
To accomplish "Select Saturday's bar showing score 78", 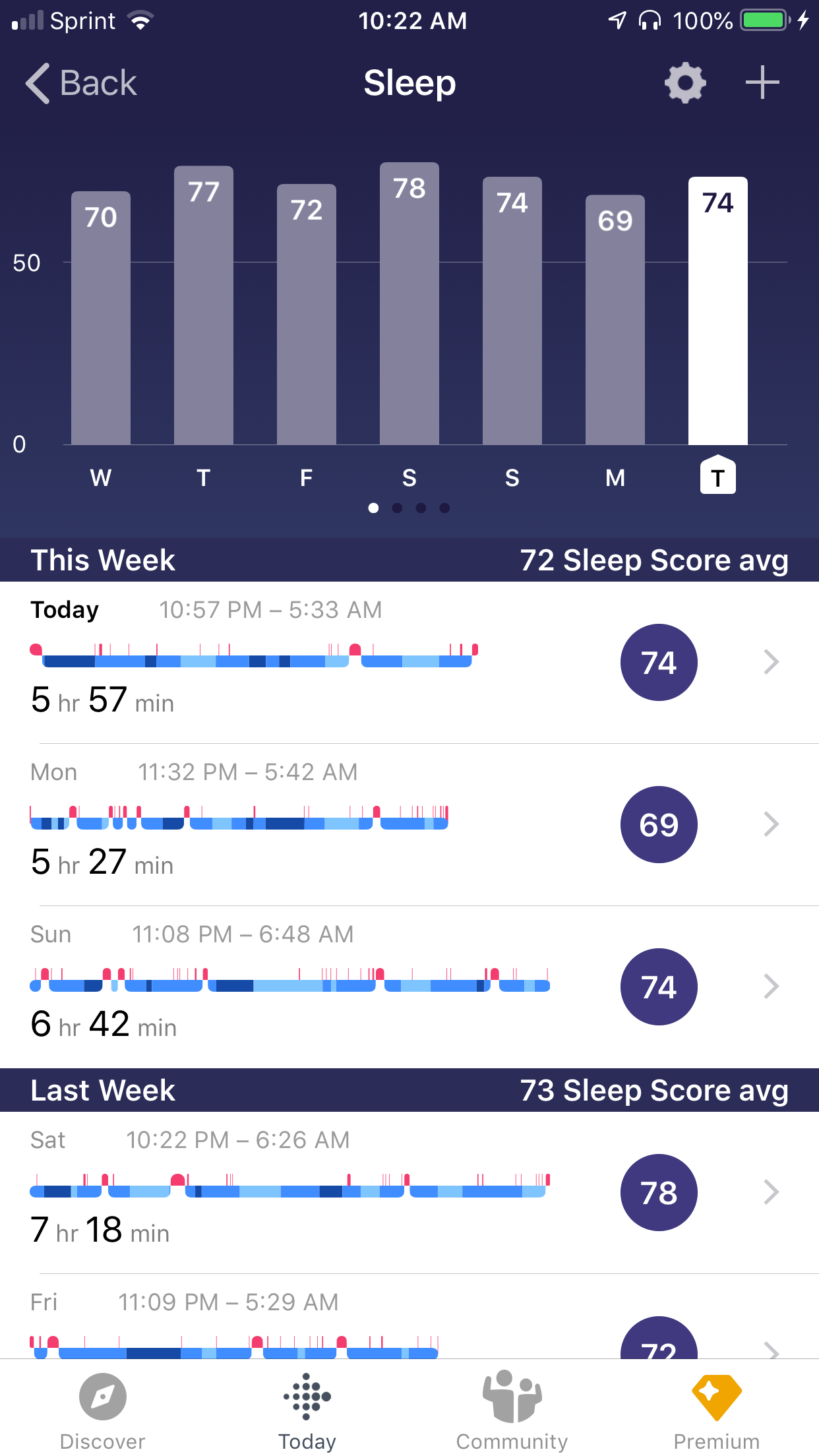I will point(409,303).
